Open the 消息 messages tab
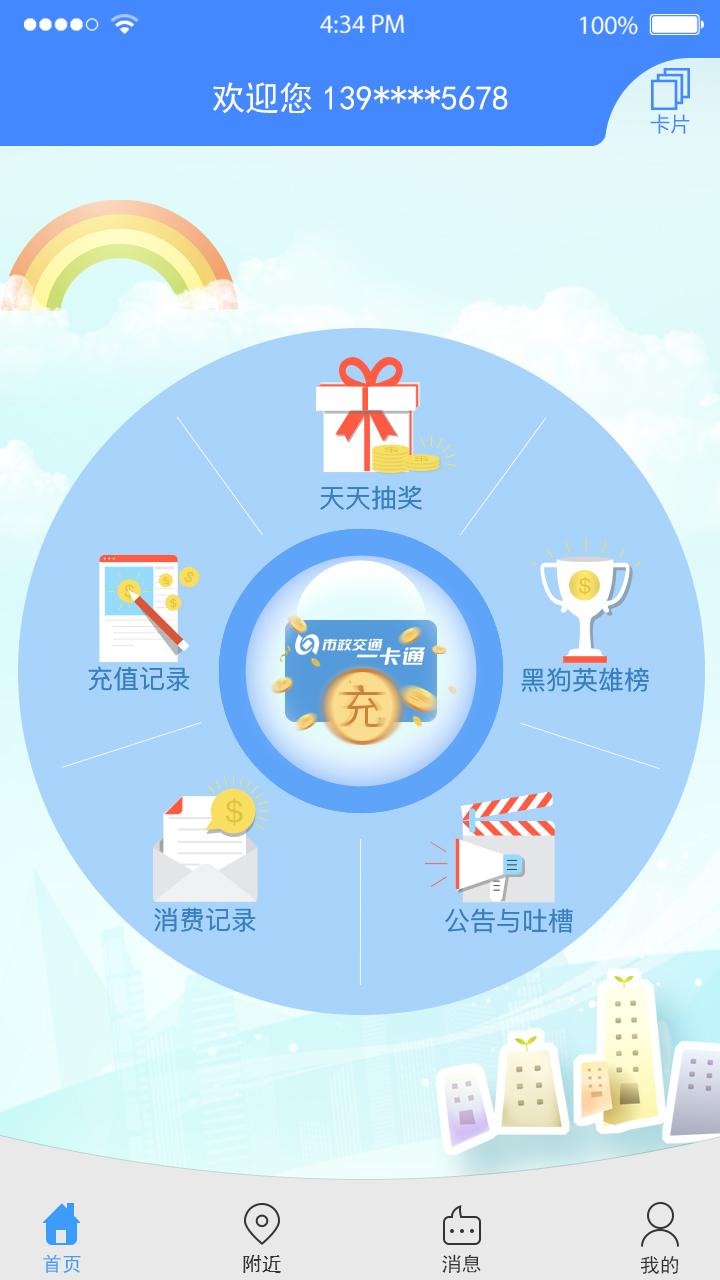This screenshot has width=720, height=1280. [461, 1238]
